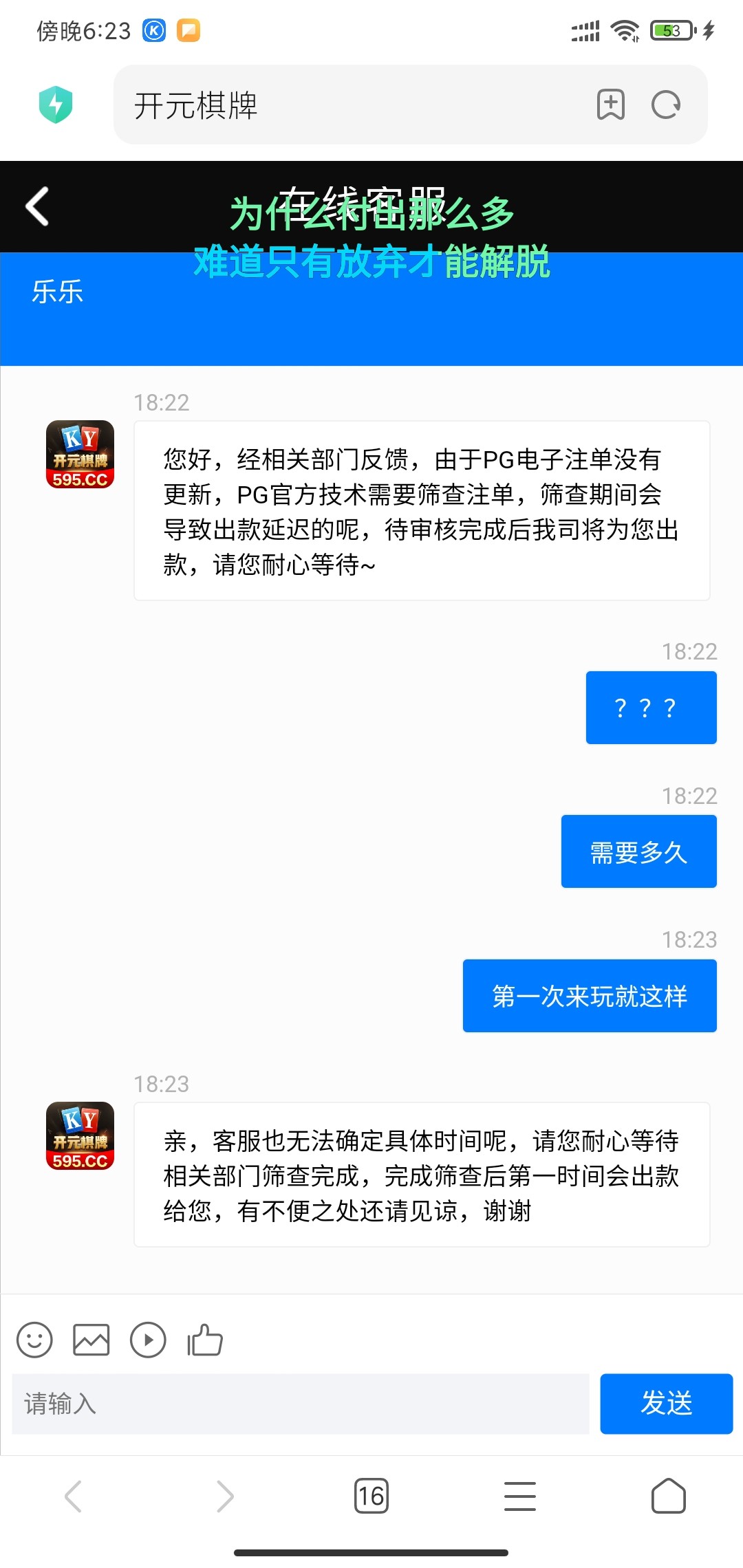Image resolution: width=743 pixels, height=1568 pixels.
Task: Go to the browser home page
Action: [x=669, y=1496]
